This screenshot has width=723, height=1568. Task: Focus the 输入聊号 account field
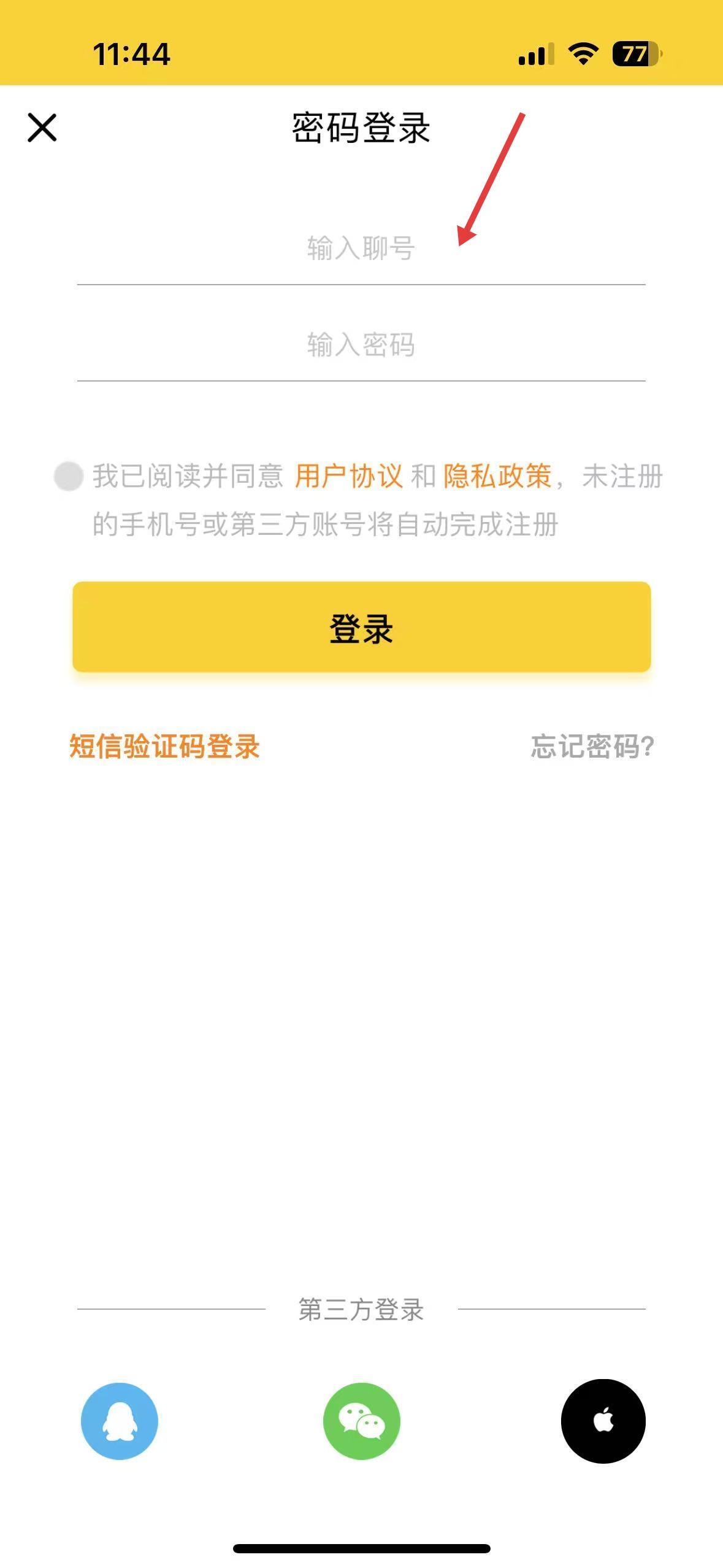point(361,248)
